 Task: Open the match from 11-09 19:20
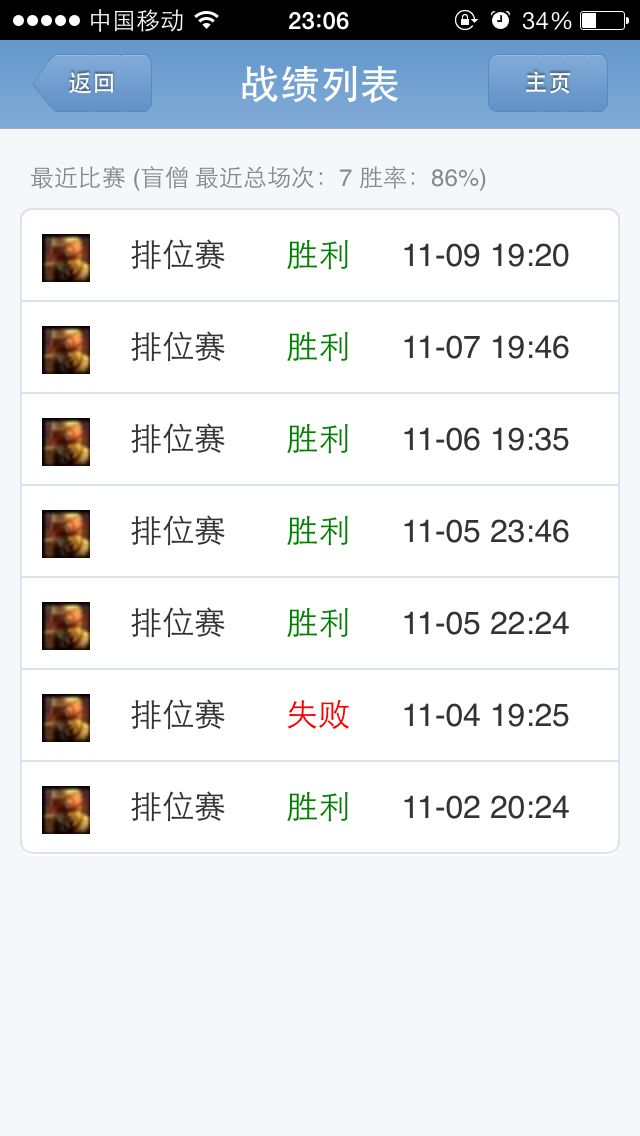320,256
